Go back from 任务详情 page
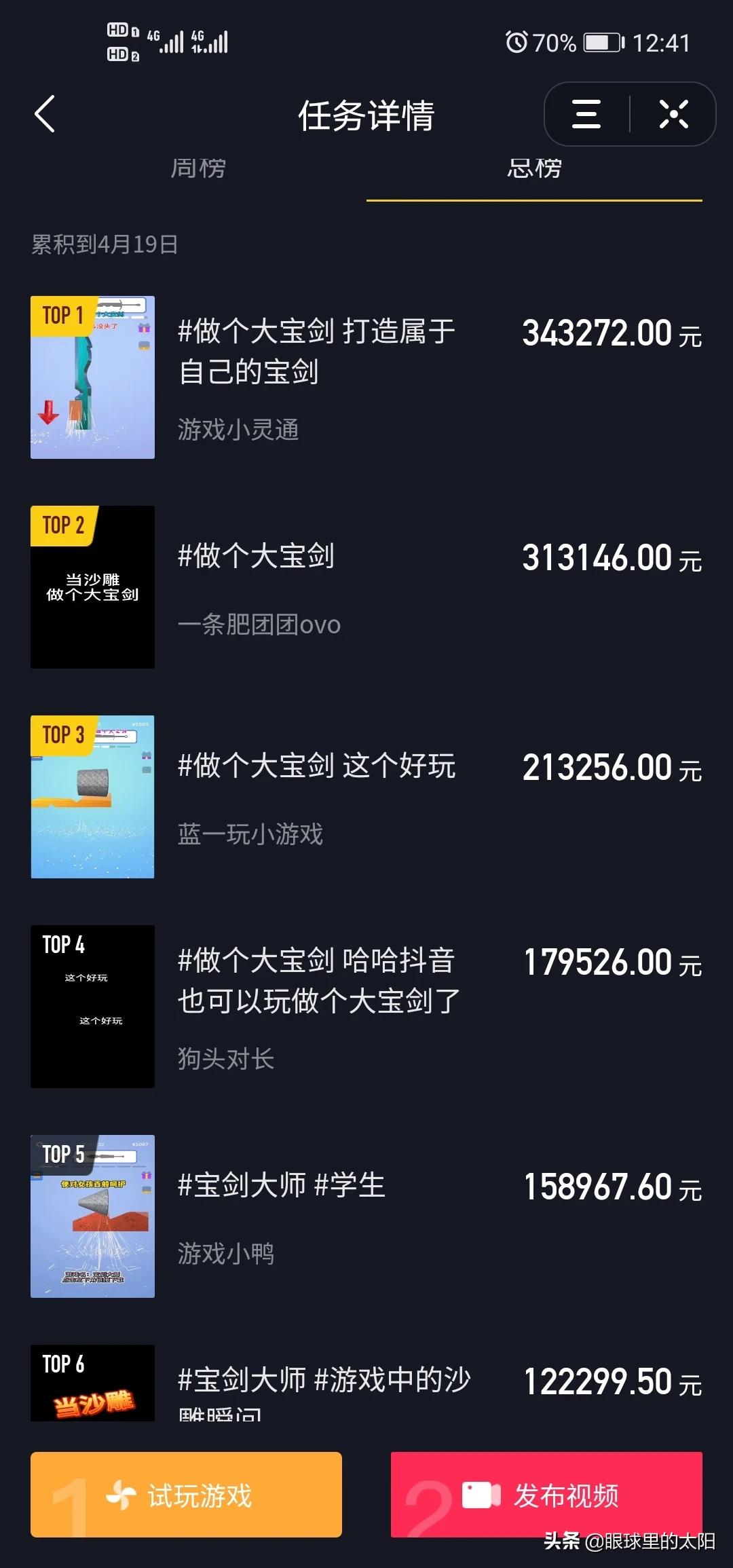 [45, 114]
